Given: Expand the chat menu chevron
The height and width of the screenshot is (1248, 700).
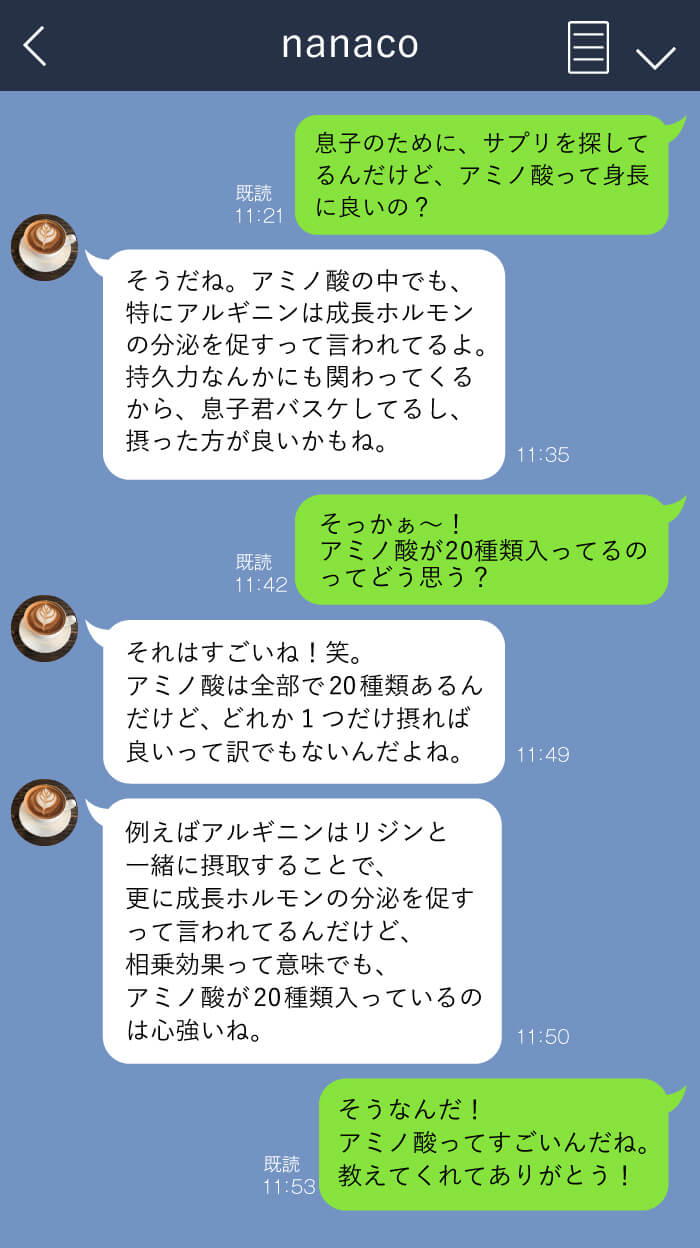Looking at the screenshot, I should coord(655,56).
